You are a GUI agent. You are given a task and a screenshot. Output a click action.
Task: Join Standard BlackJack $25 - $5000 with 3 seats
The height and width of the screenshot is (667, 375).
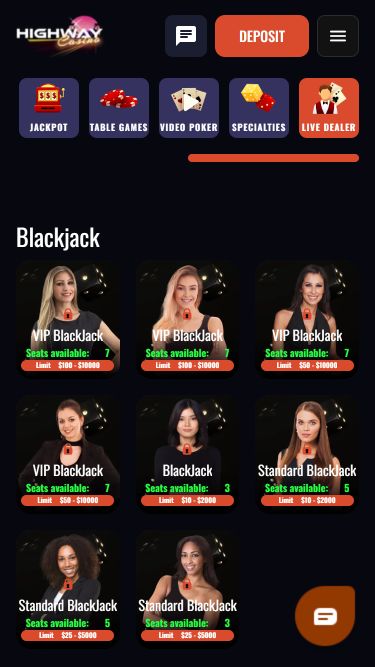pyautogui.click(x=188, y=588)
